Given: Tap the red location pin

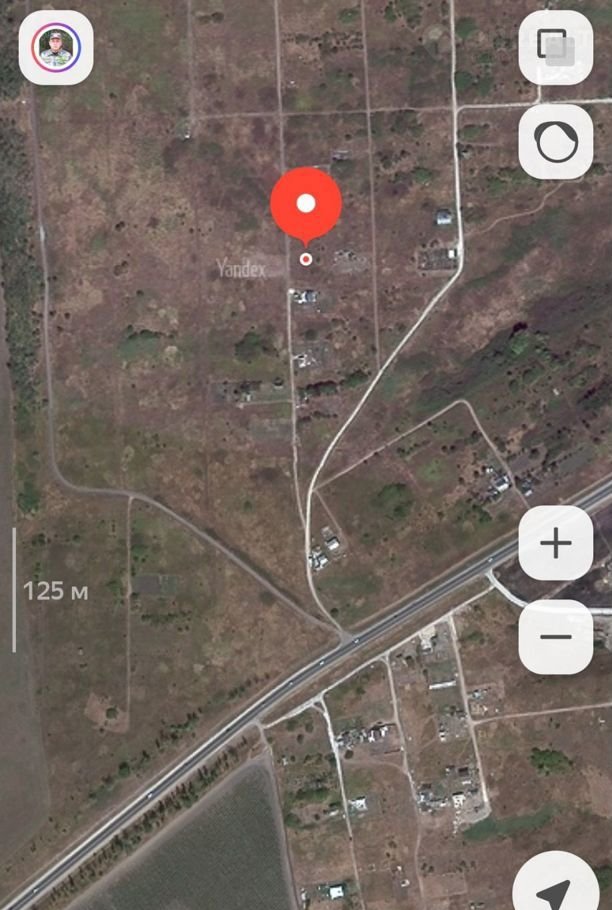Looking at the screenshot, I should point(306,205).
